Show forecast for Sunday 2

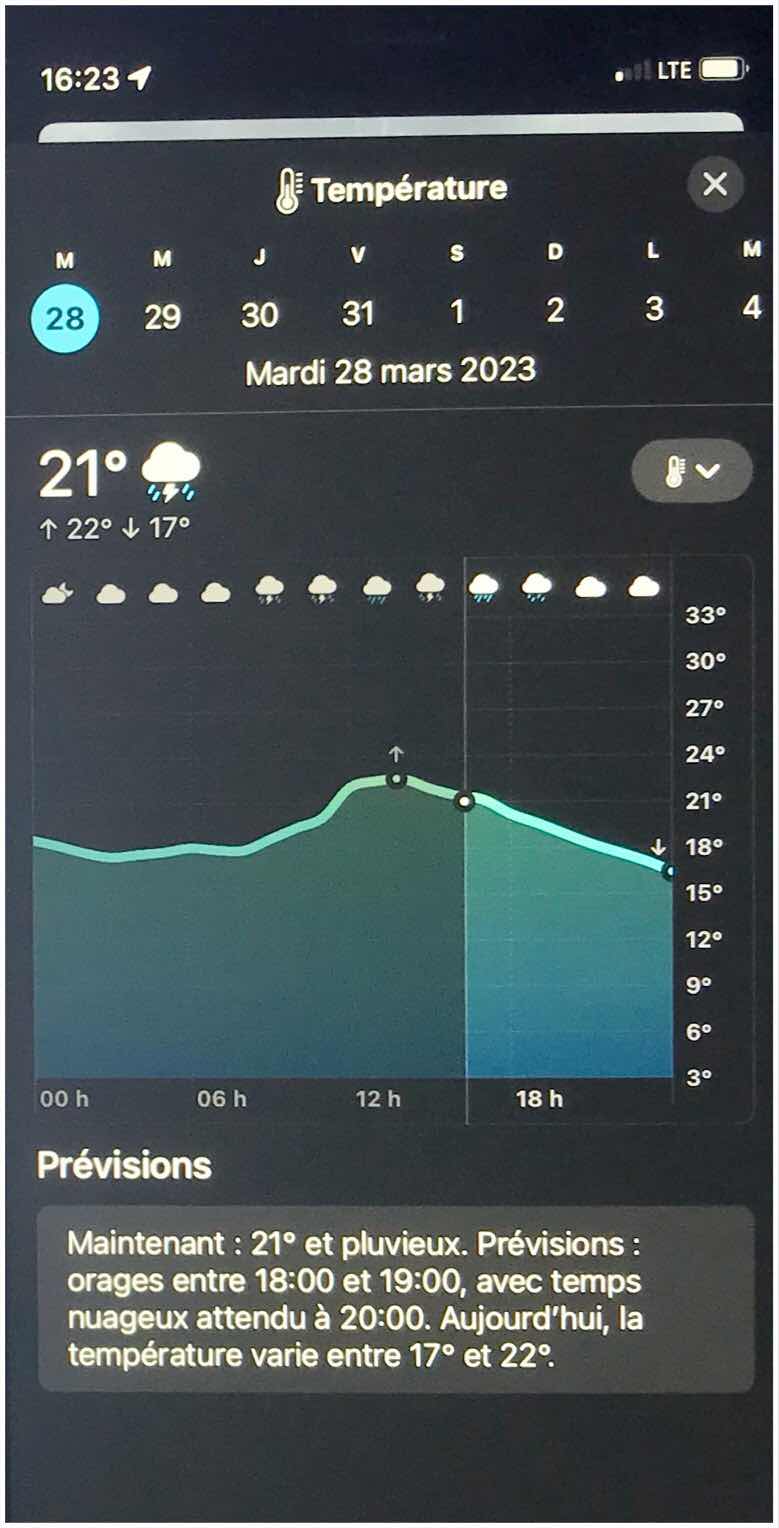[555, 310]
